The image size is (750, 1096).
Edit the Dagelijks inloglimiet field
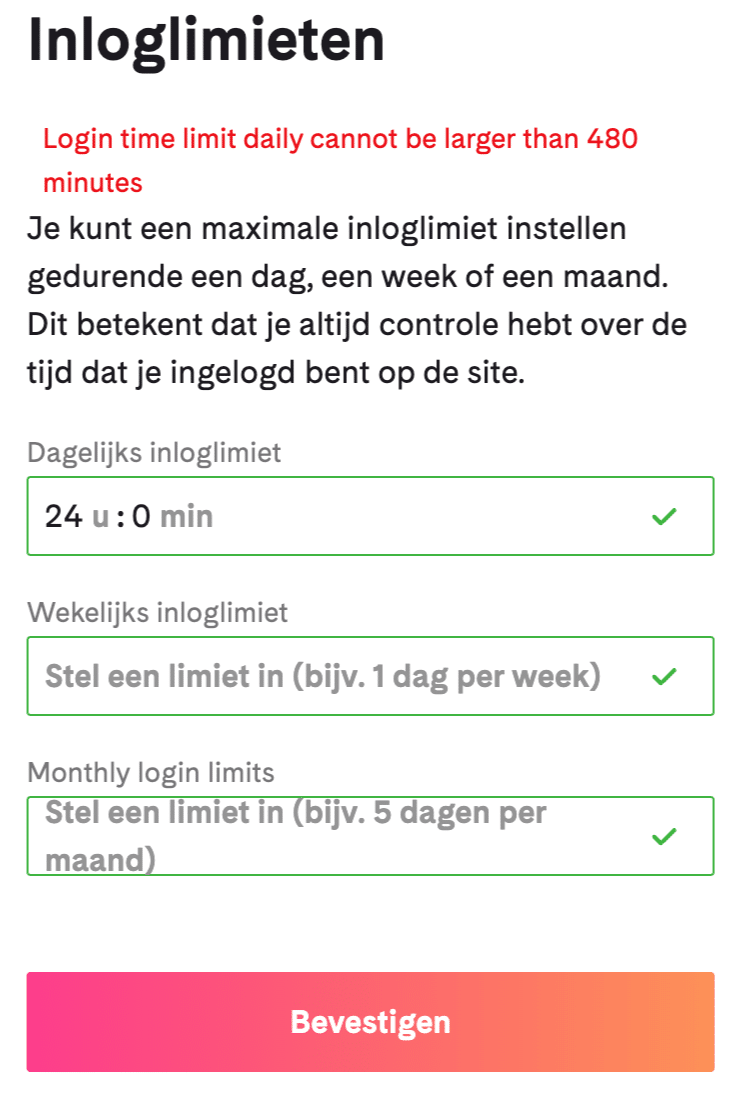click(x=370, y=516)
